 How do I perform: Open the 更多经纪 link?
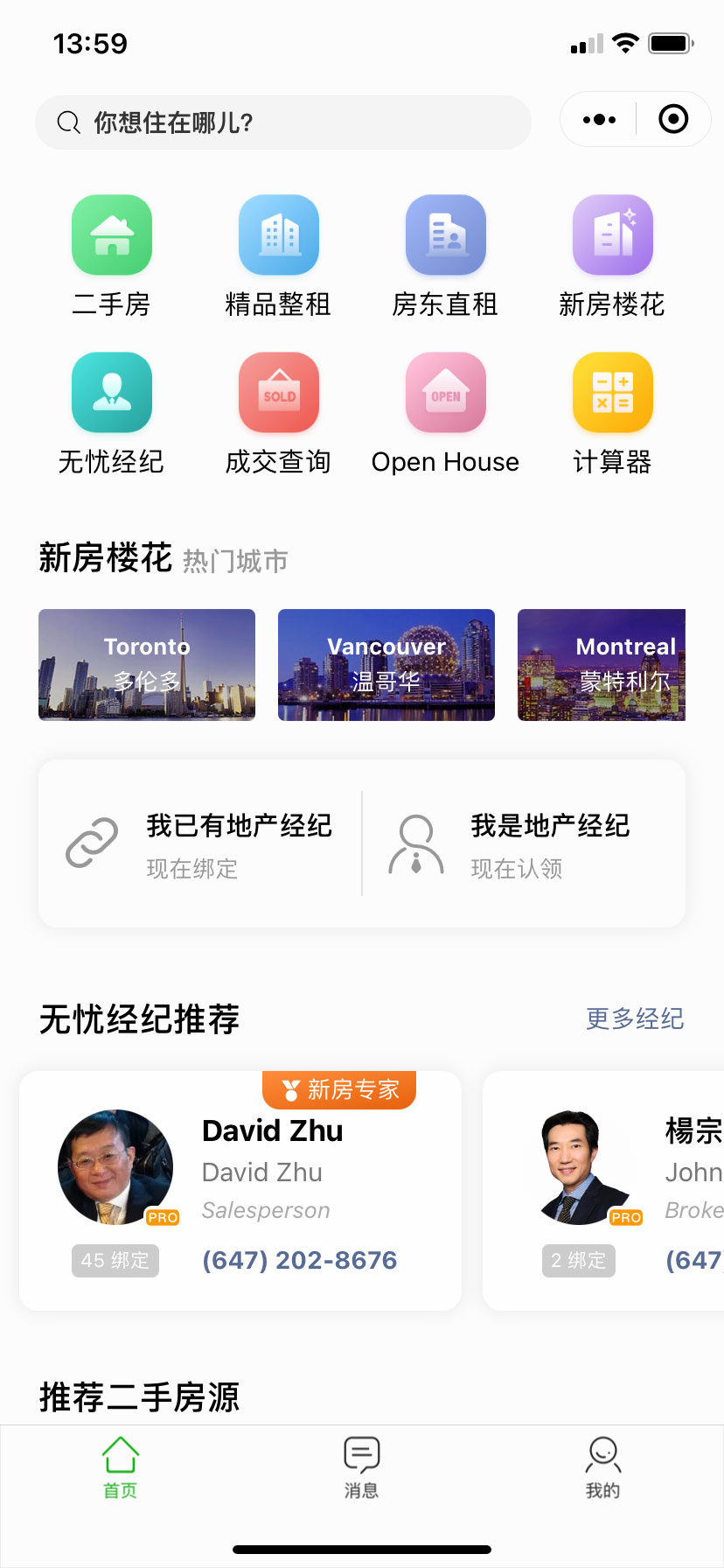635,1018
